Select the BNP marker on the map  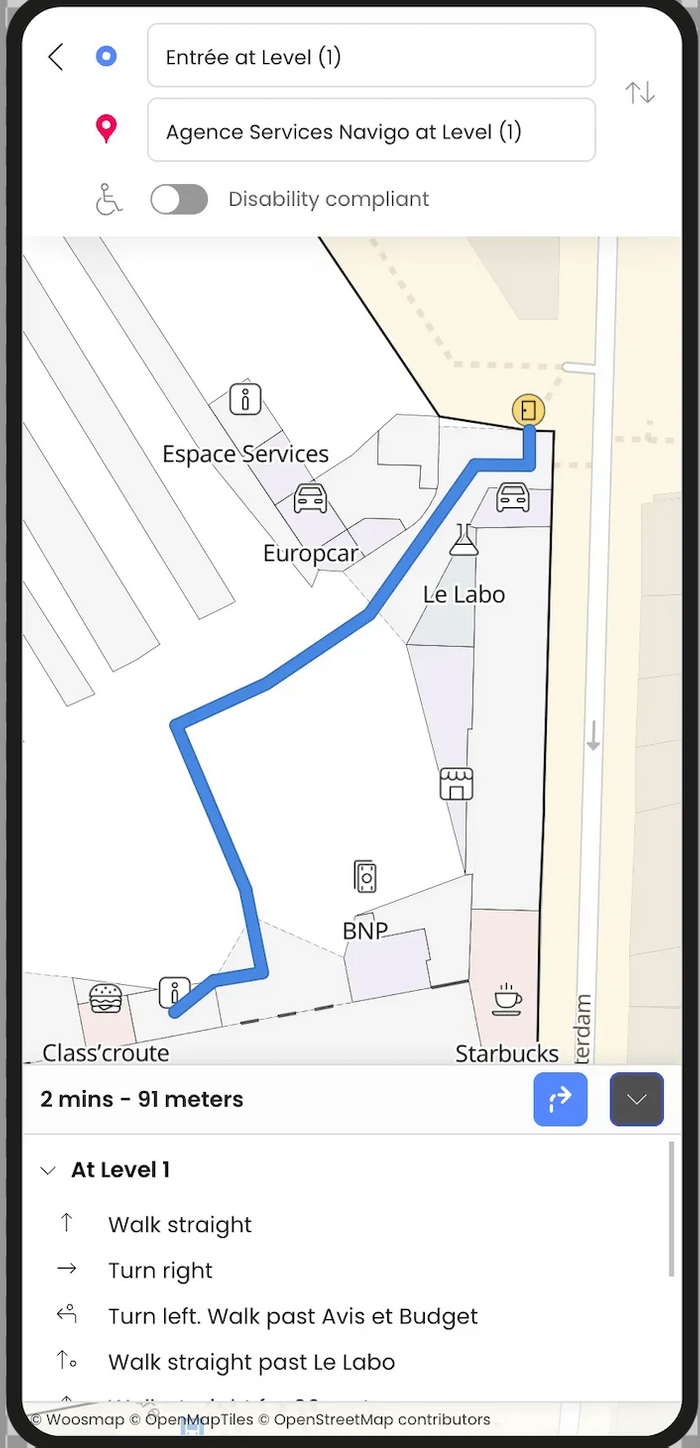pyautogui.click(x=366, y=877)
